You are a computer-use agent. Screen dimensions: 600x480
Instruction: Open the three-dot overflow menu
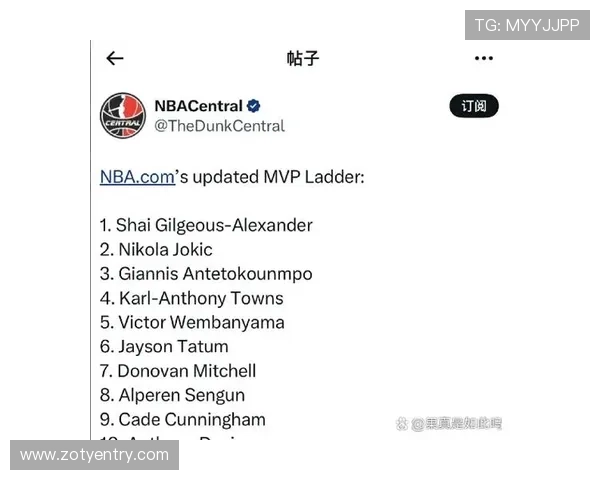[x=484, y=58]
